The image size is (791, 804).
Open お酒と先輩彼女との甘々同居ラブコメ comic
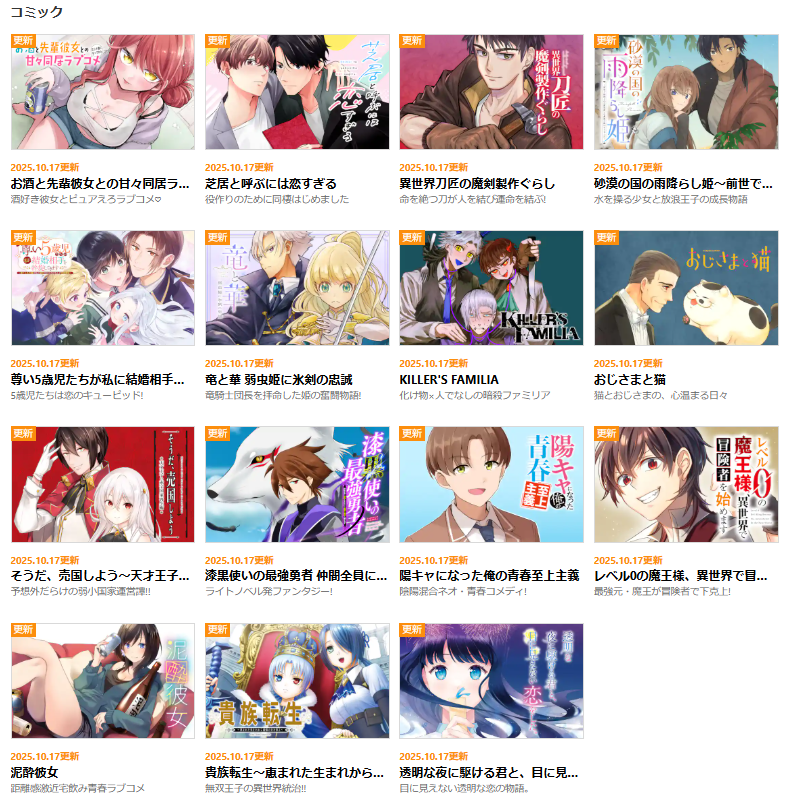point(102,92)
